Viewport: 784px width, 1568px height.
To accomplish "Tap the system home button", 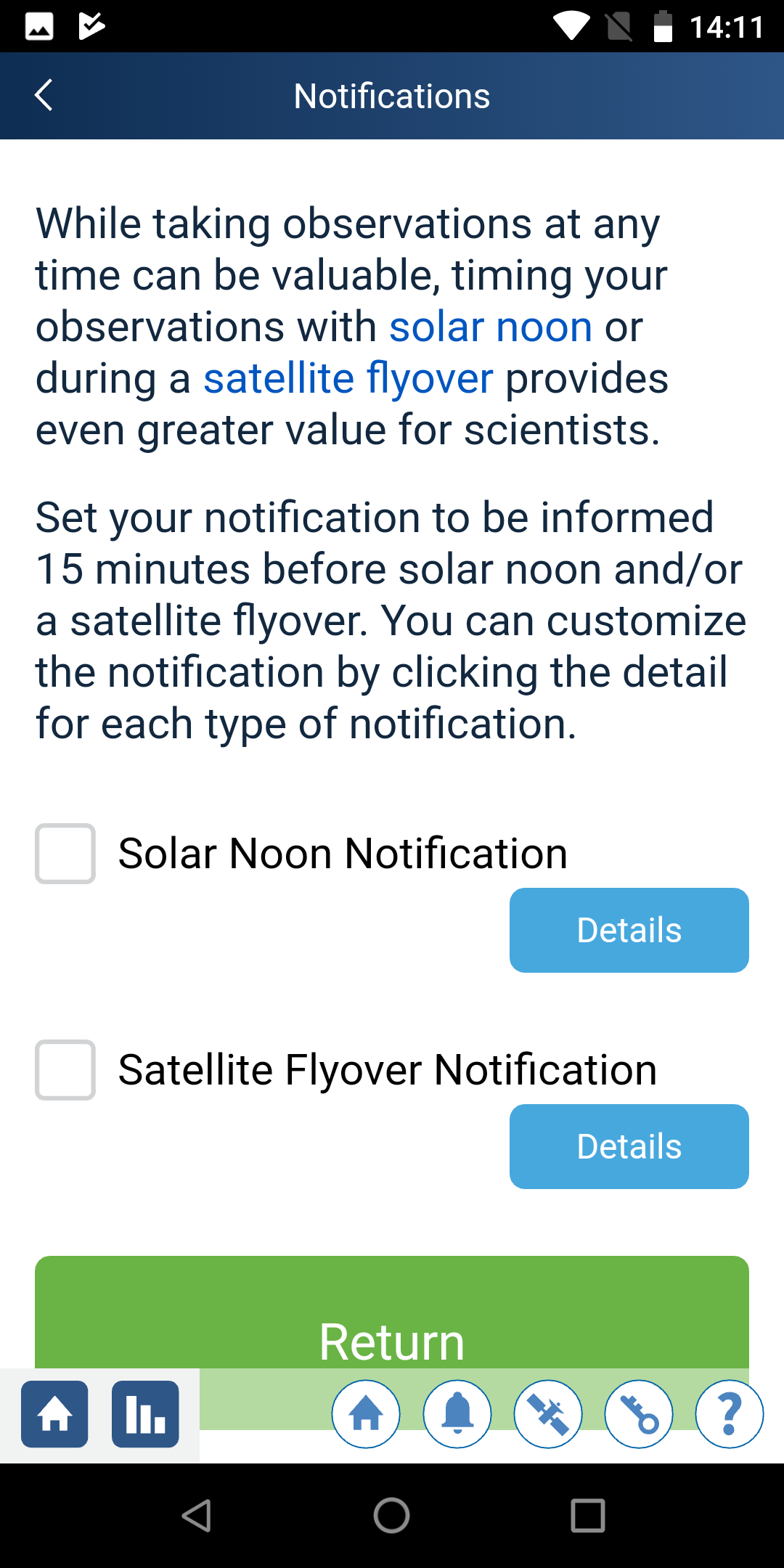I will 392,1516.
